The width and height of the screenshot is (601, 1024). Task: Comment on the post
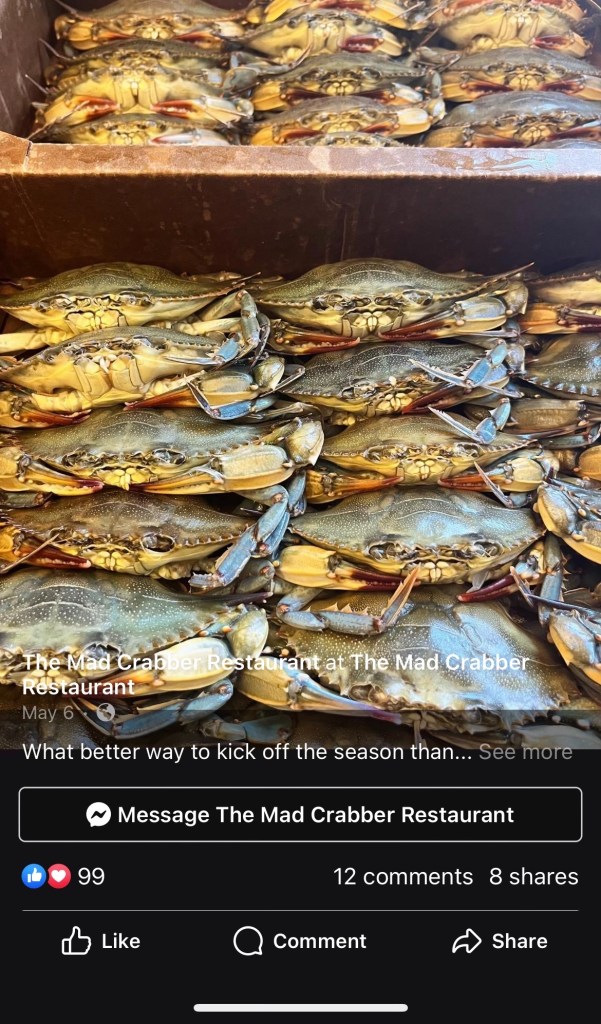[x=300, y=941]
